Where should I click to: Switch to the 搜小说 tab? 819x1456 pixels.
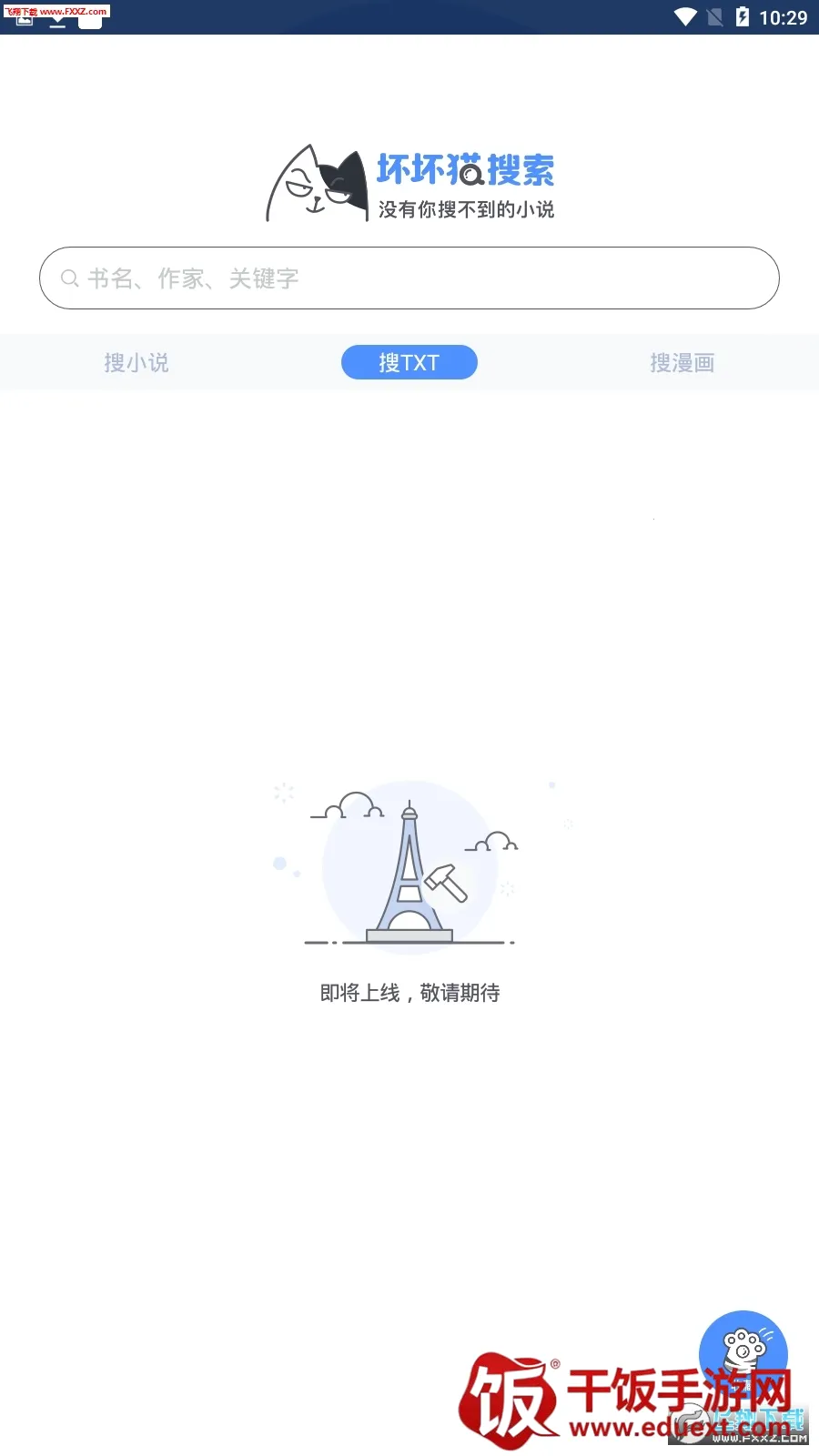tap(136, 362)
